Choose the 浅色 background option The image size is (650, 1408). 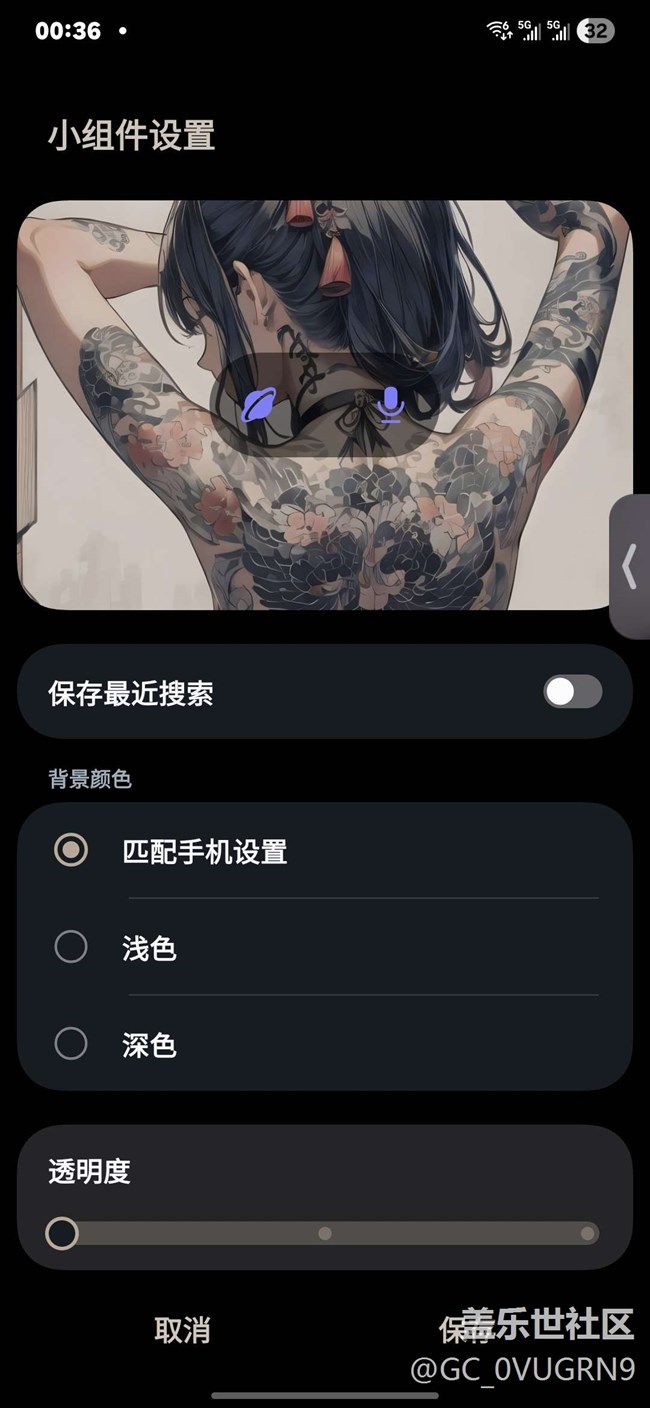pos(71,946)
